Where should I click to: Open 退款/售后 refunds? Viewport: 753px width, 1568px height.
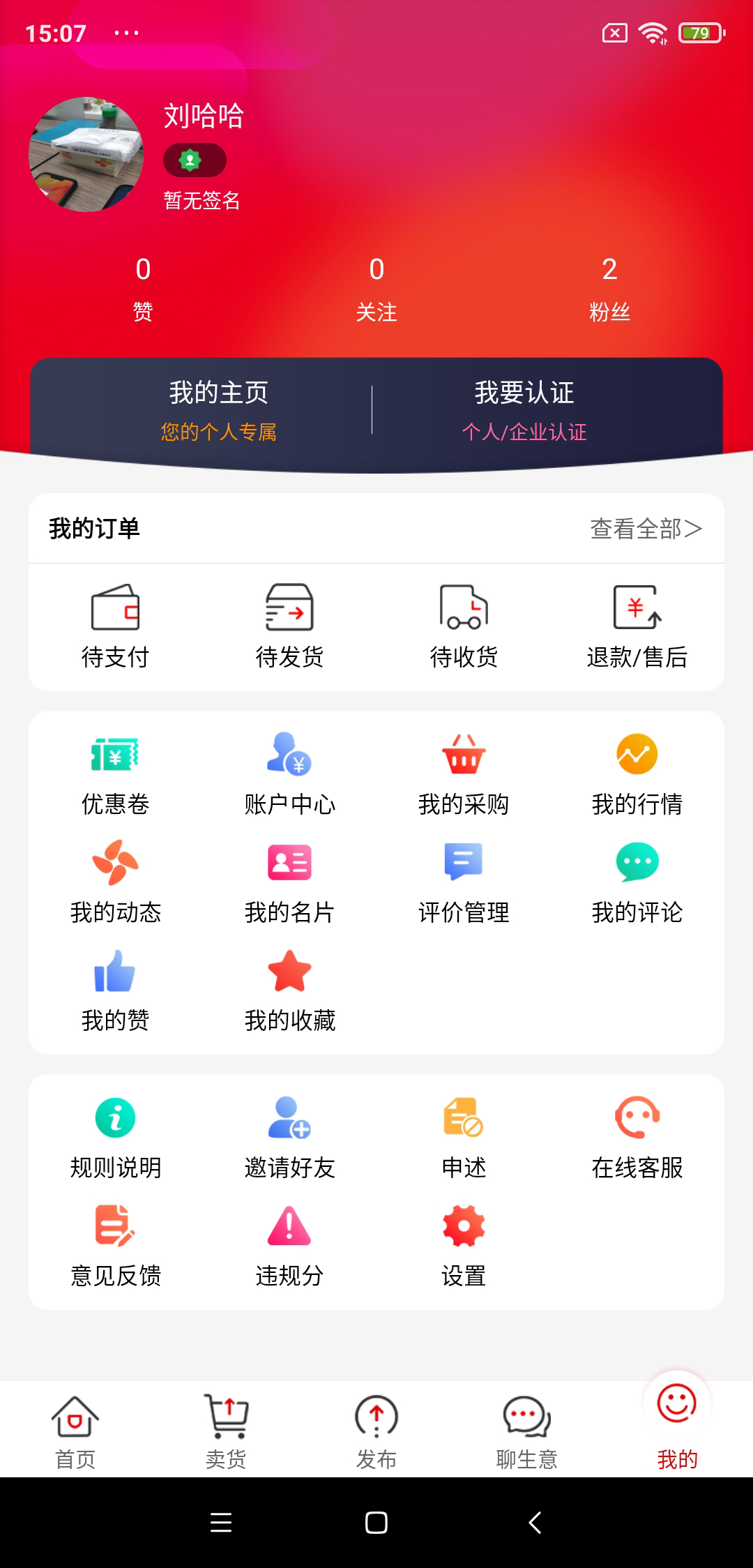point(637,626)
